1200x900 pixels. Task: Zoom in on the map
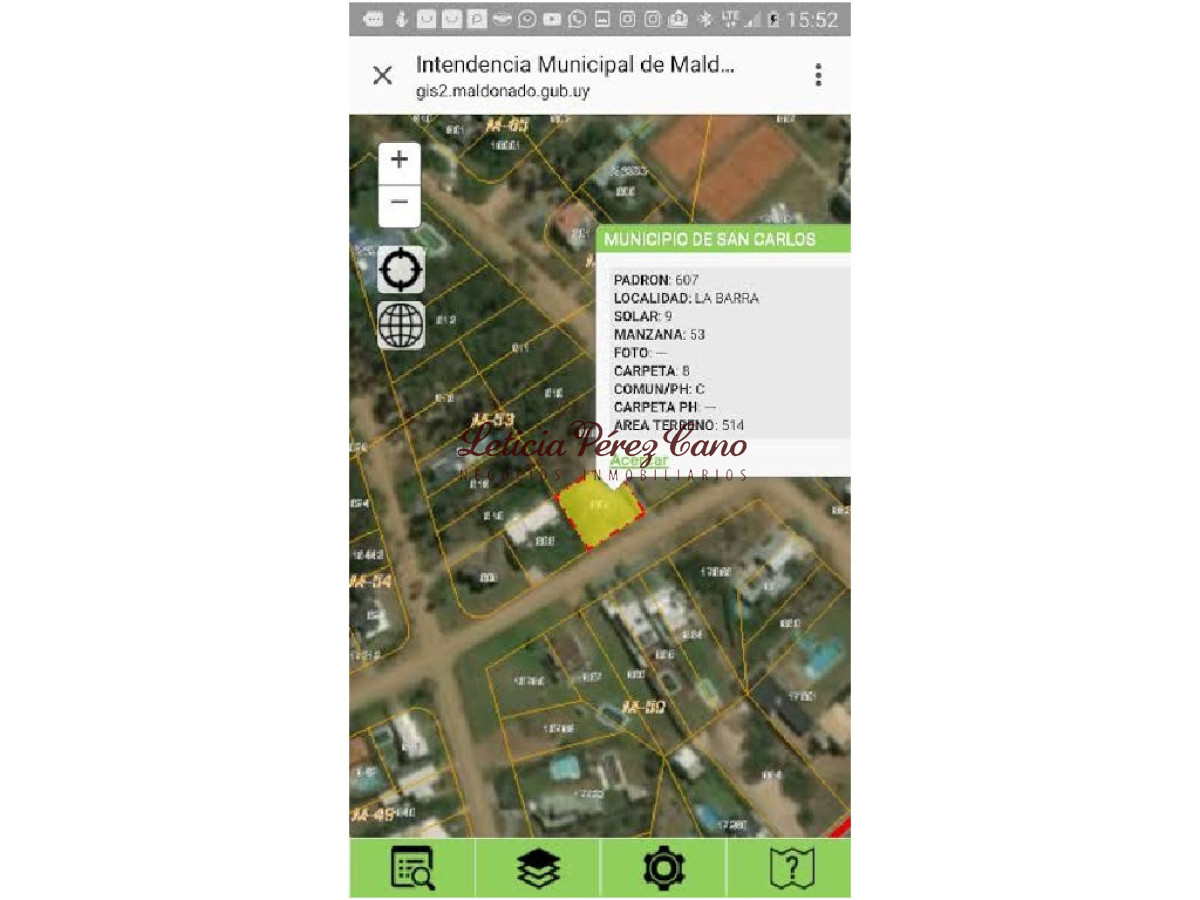click(399, 160)
